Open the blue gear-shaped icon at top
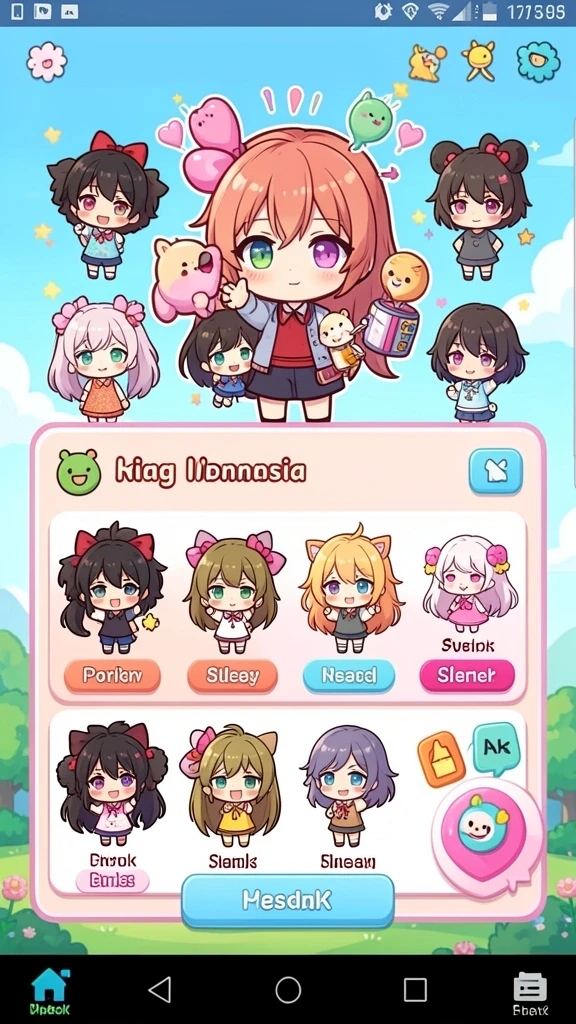Image resolution: width=576 pixels, height=1024 pixels. [539, 62]
